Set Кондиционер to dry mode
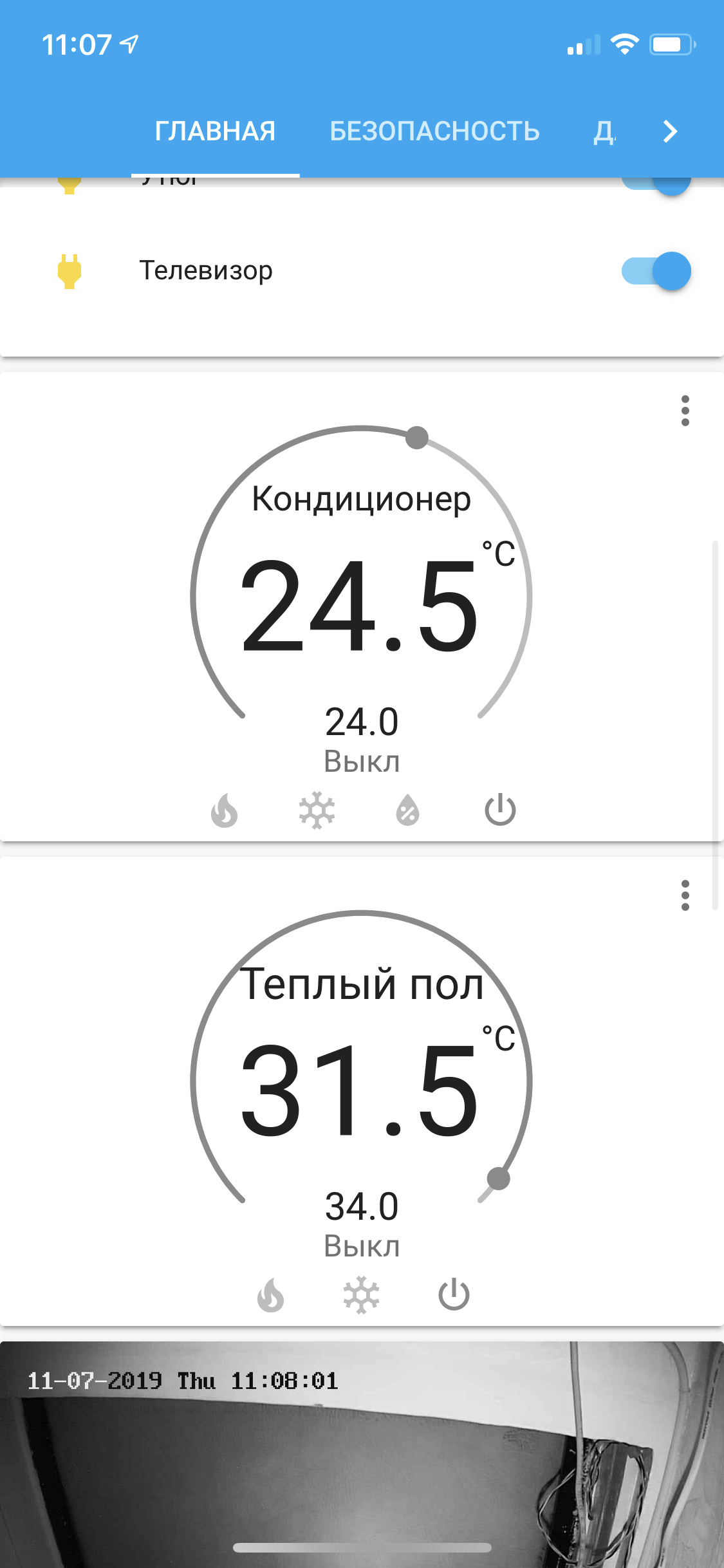Image resolution: width=724 pixels, height=1568 pixels. click(x=408, y=810)
